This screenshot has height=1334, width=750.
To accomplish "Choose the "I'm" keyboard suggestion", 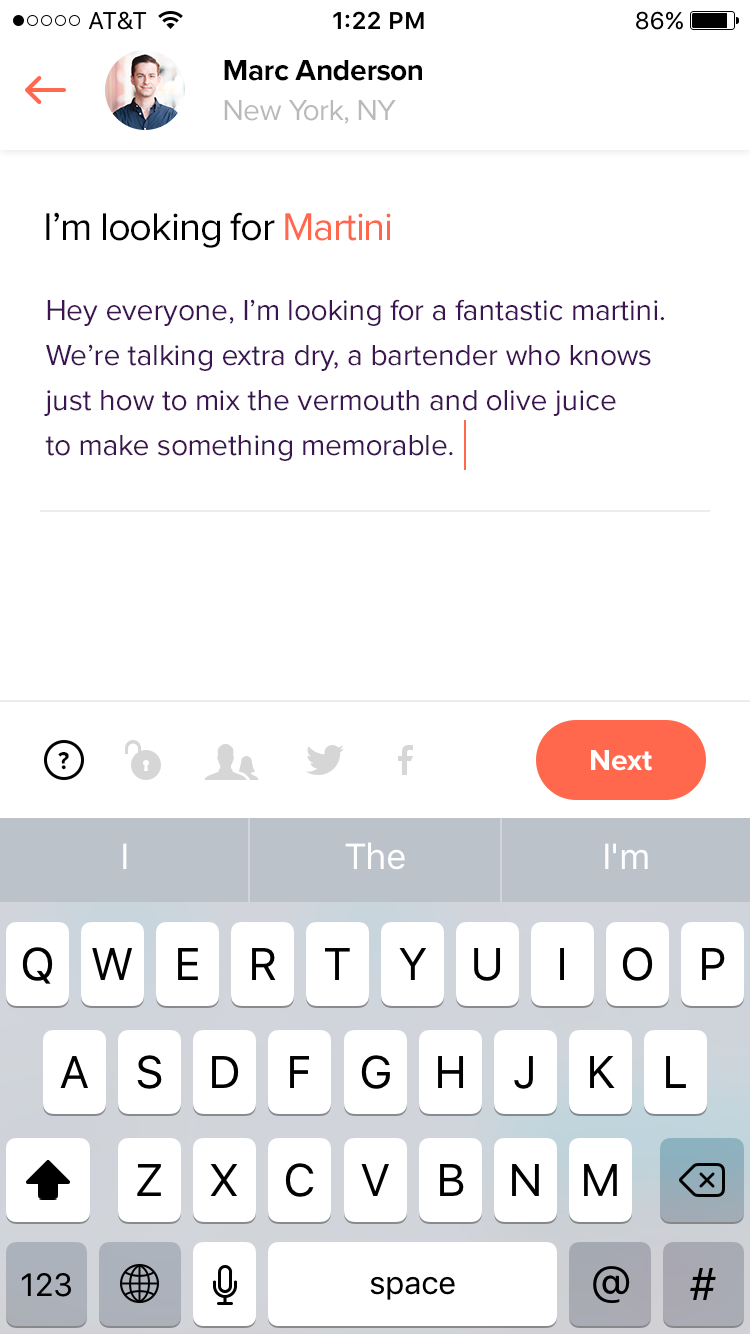I will pos(625,857).
